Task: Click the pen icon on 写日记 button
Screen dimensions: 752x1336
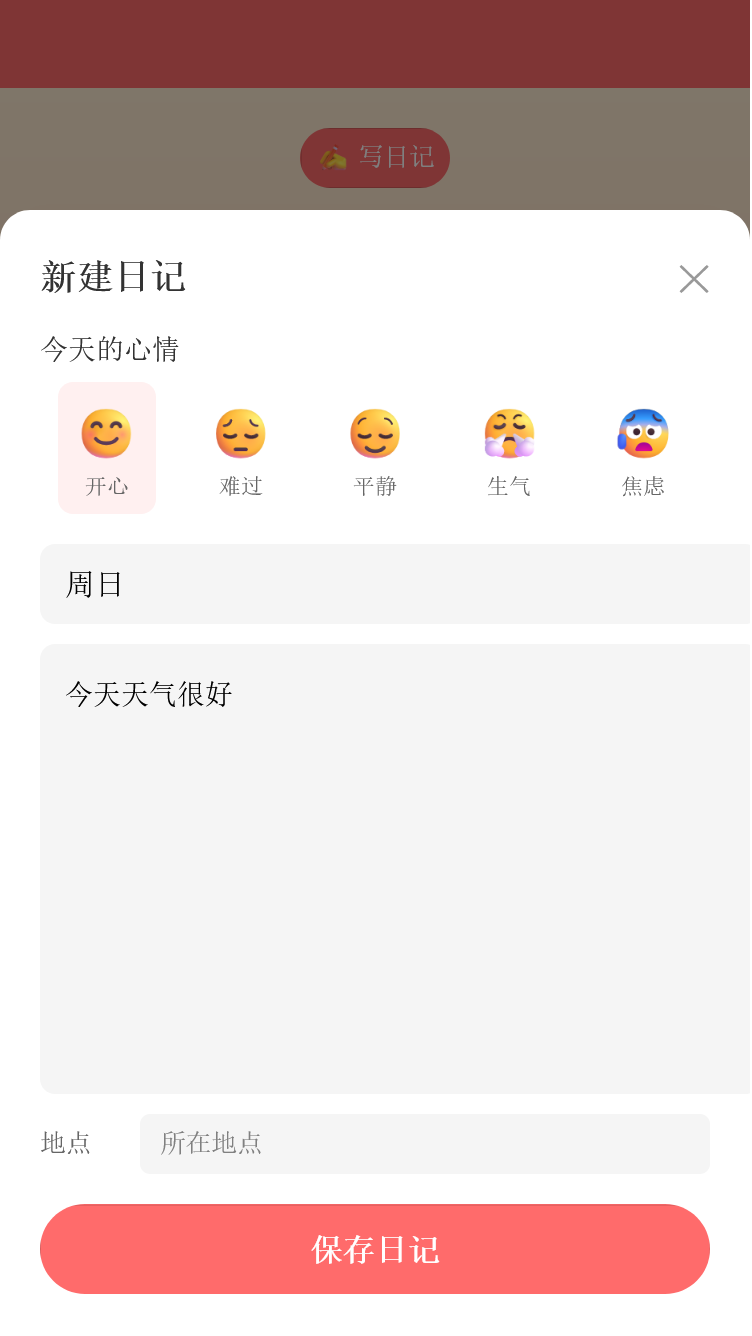Action: [x=334, y=157]
